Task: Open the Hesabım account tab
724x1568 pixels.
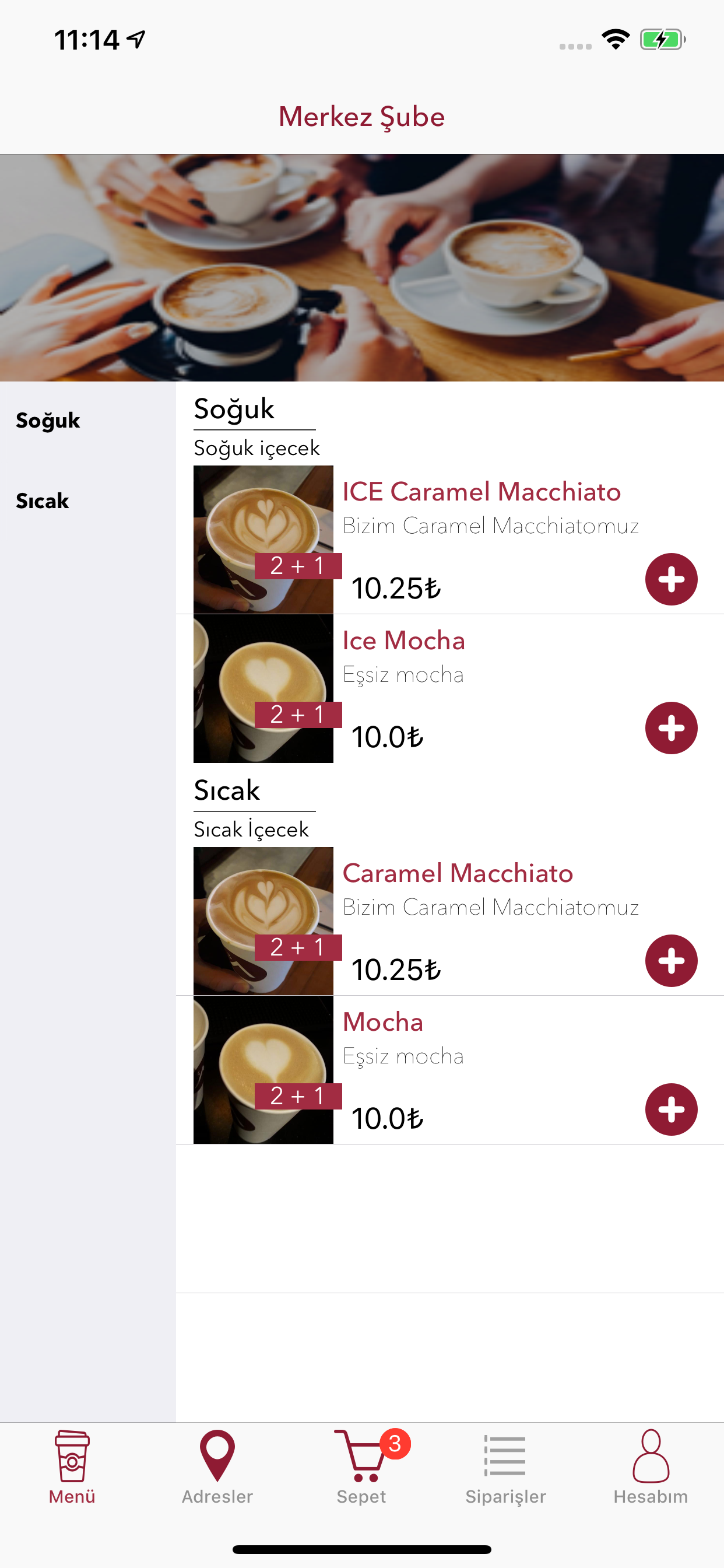Action: [651, 1466]
